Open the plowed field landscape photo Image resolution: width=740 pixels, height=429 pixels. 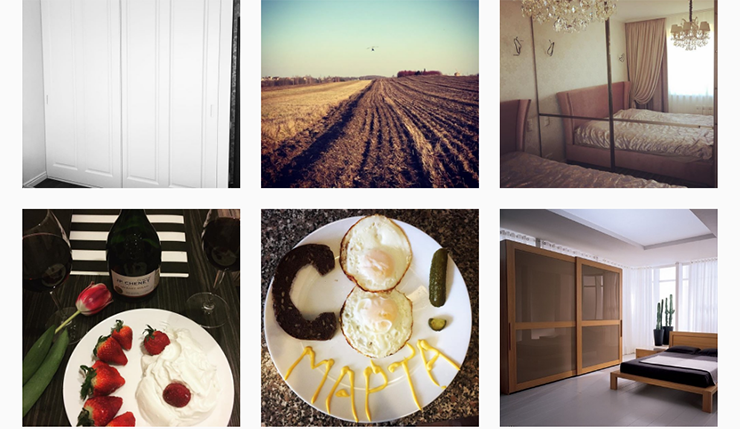point(369,93)
